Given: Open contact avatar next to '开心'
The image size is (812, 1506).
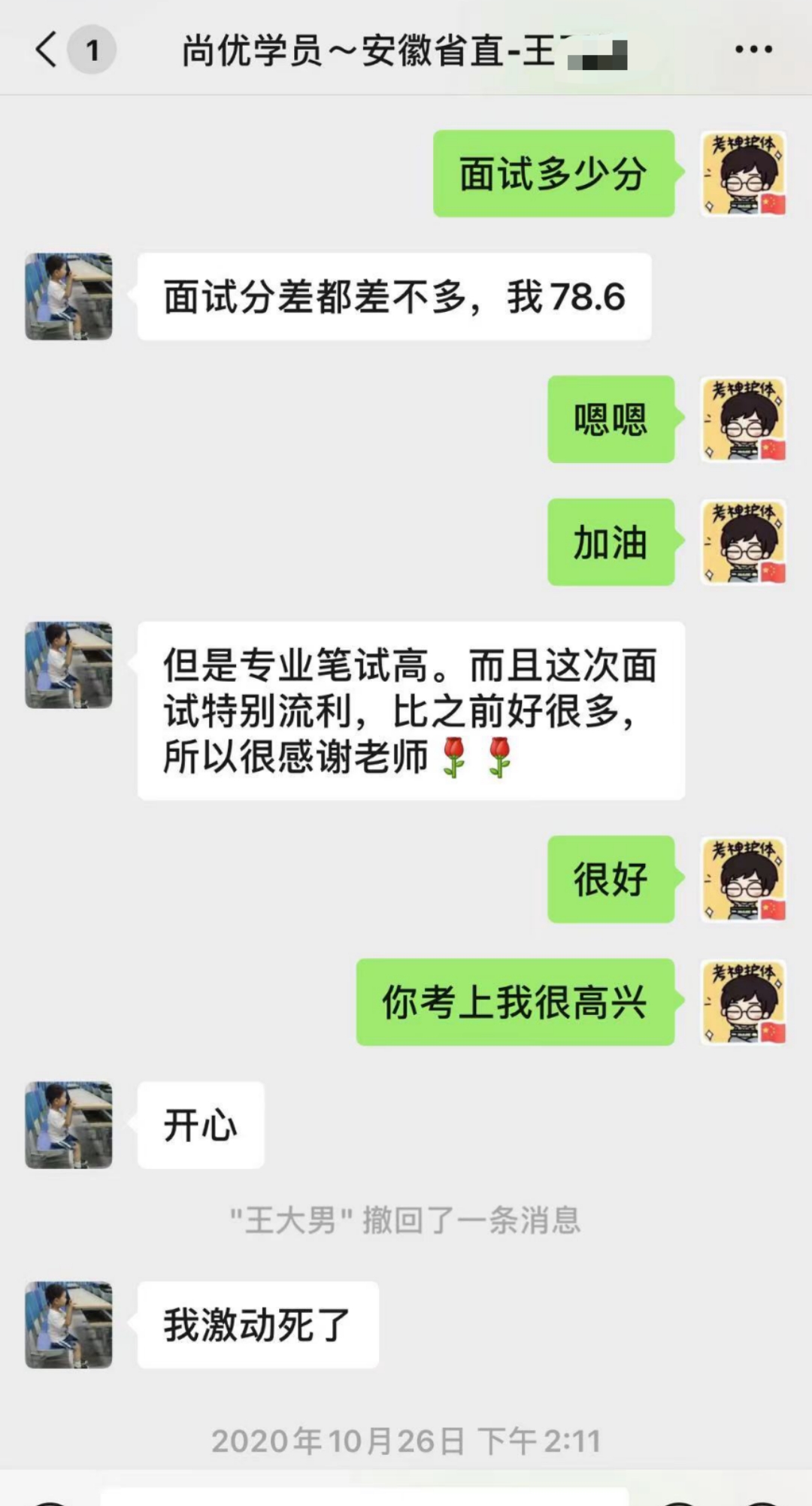Looking at the screenshot, I should (68, 1125).
